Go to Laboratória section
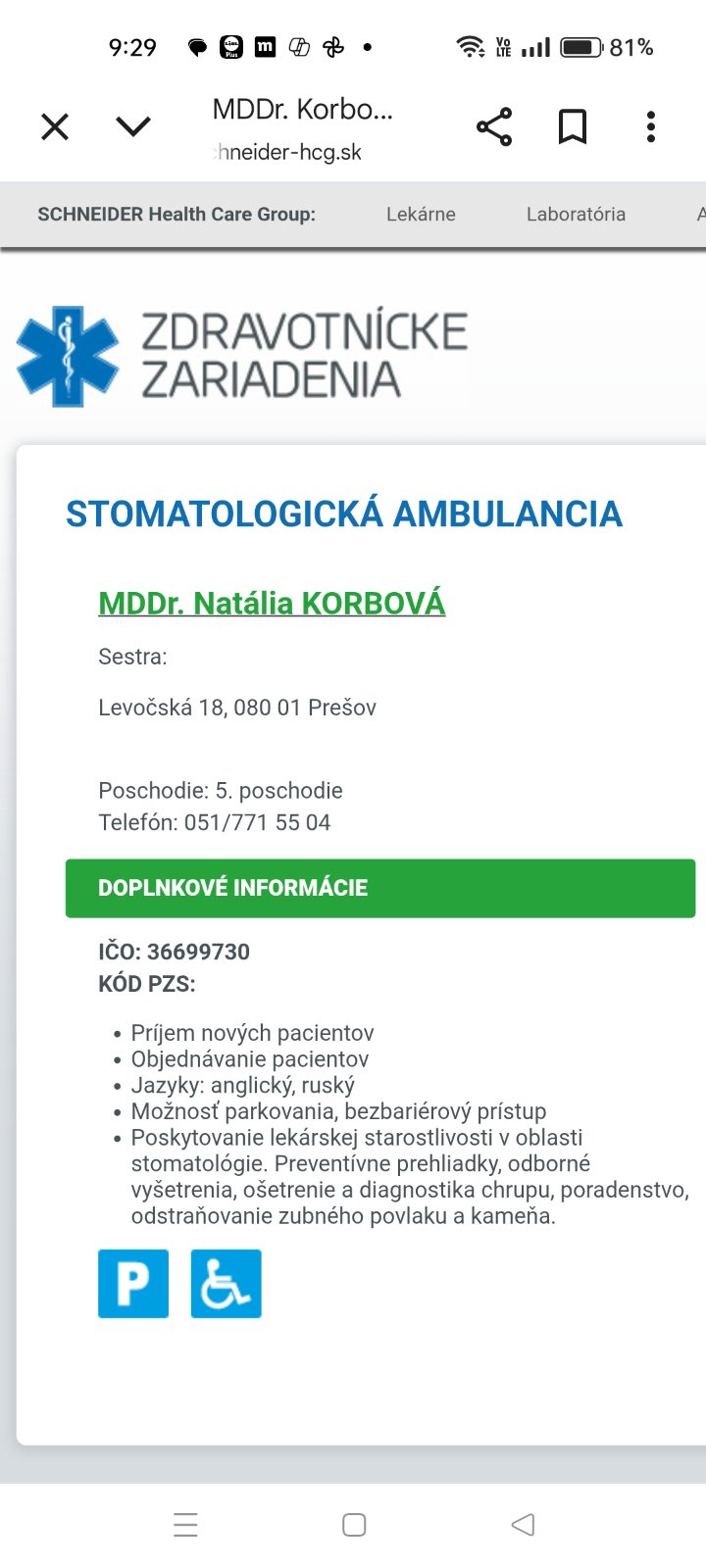 click(576, 214)
